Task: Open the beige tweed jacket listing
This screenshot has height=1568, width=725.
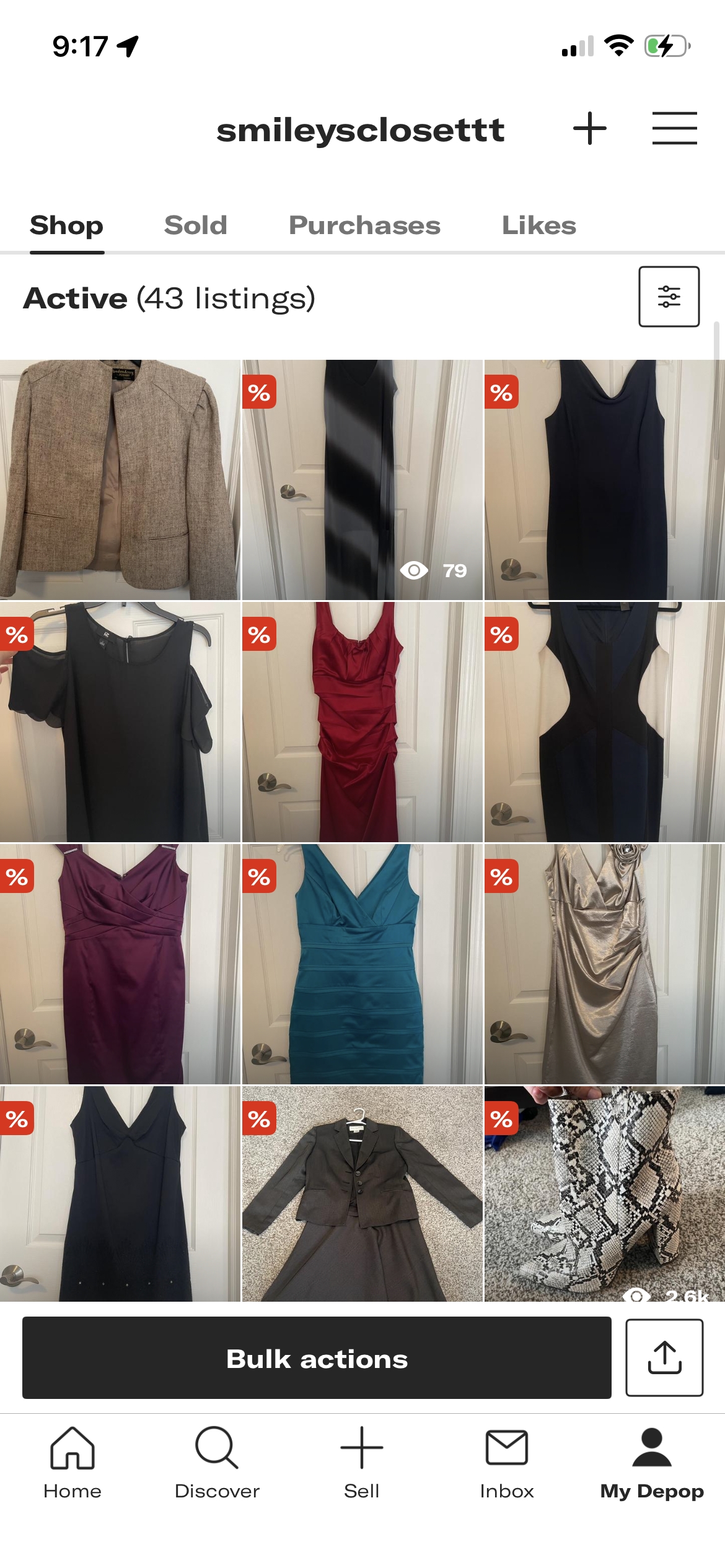Action: 120,480
